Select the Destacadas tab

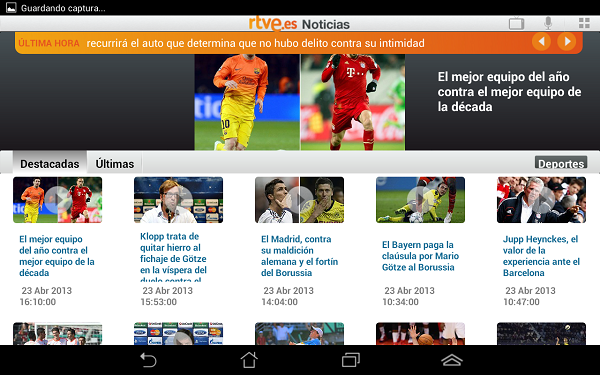pyautogui.click(x=50, y=163)
